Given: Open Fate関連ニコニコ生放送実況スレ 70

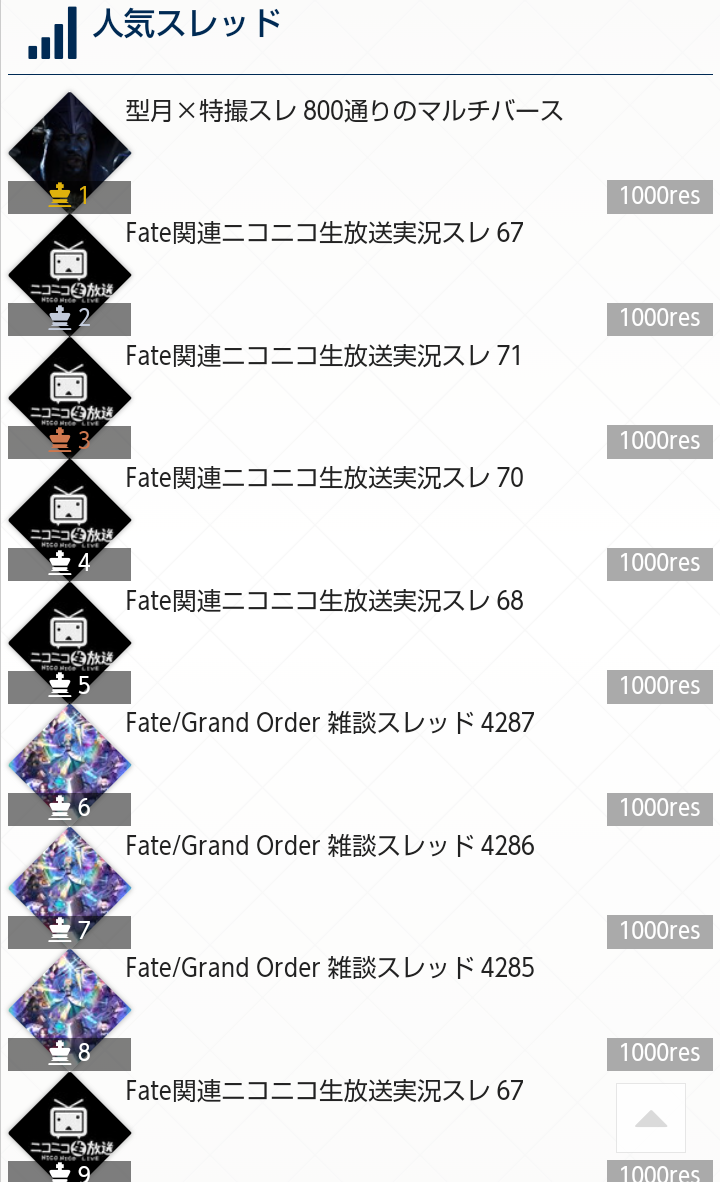Looking at the screenshot, I should (x=324, y=478).
